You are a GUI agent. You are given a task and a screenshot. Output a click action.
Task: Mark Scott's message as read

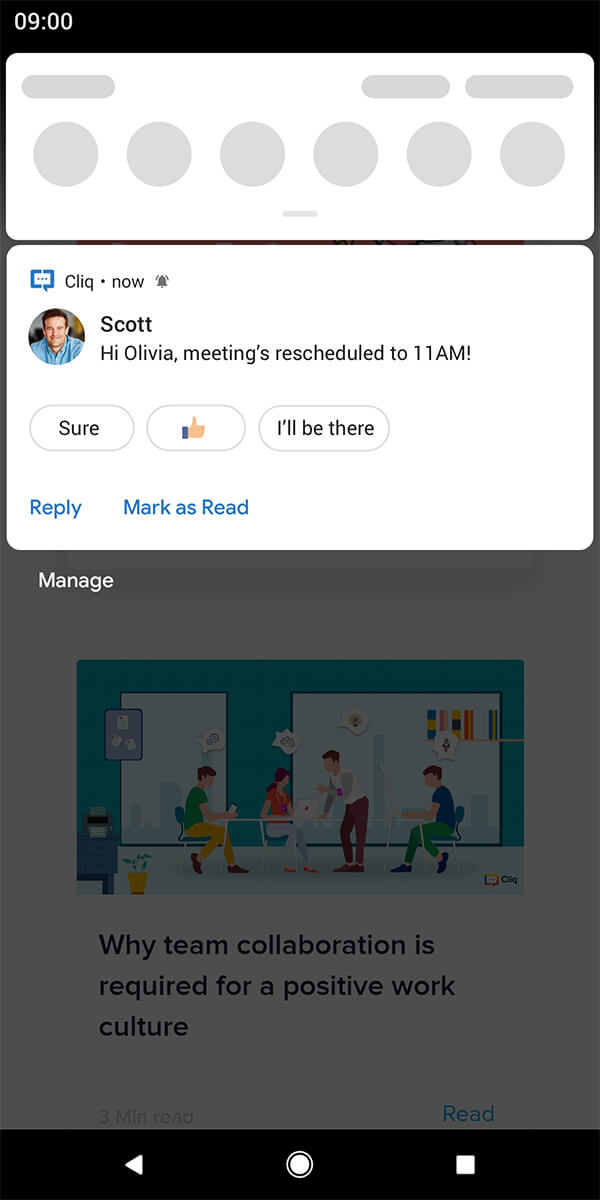[x=185, y=507]
